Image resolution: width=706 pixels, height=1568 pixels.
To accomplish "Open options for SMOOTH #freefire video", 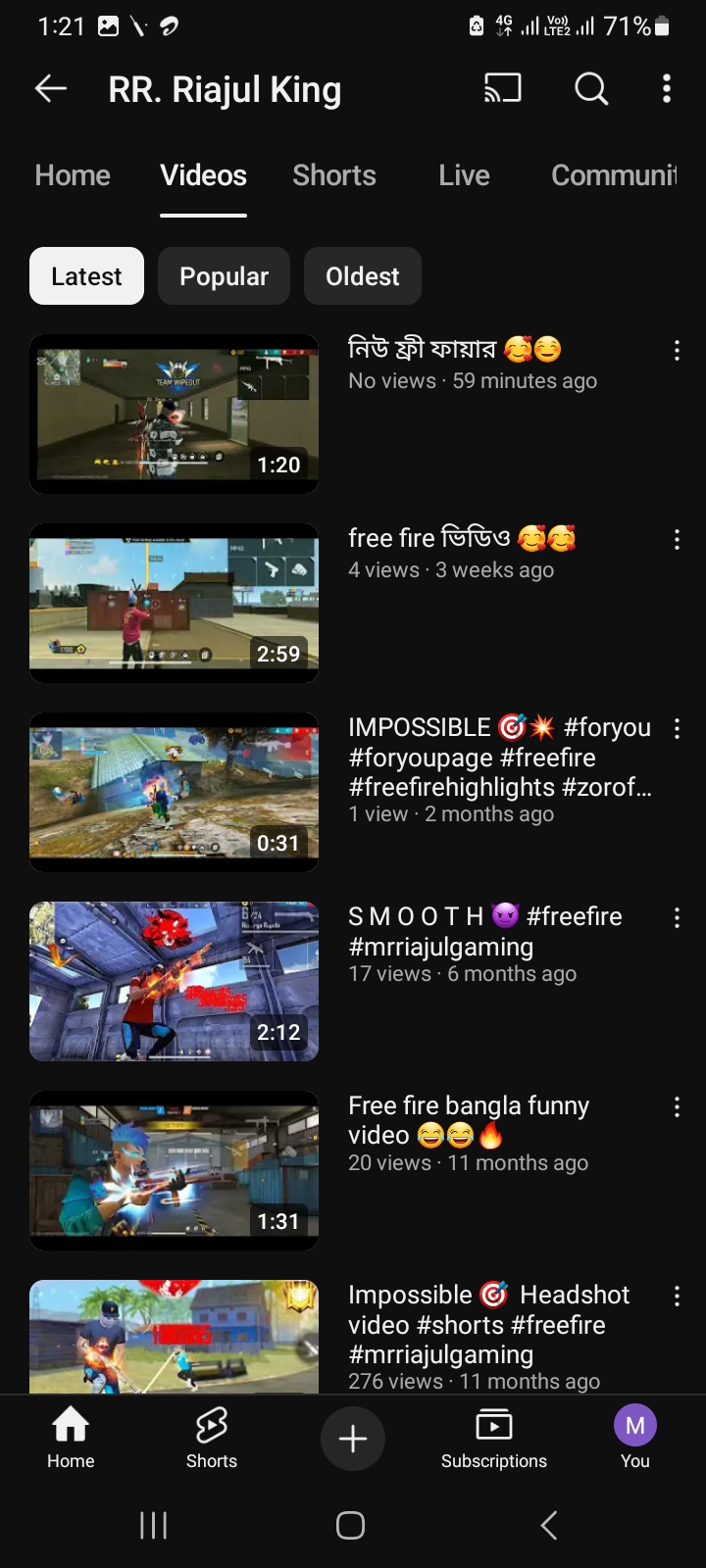I will [677, 918].
